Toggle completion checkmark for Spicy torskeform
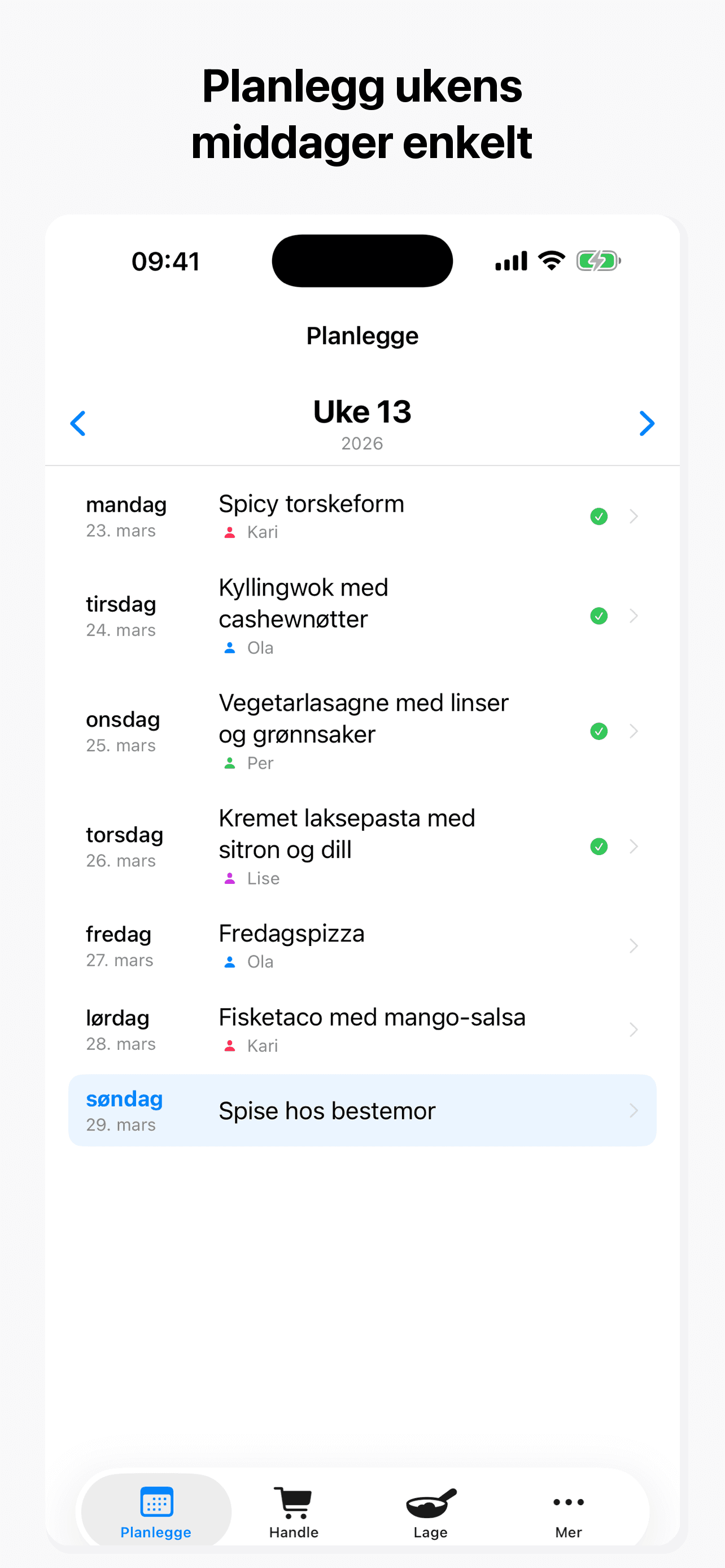The image size is (725, 1568). pos(599,516)
